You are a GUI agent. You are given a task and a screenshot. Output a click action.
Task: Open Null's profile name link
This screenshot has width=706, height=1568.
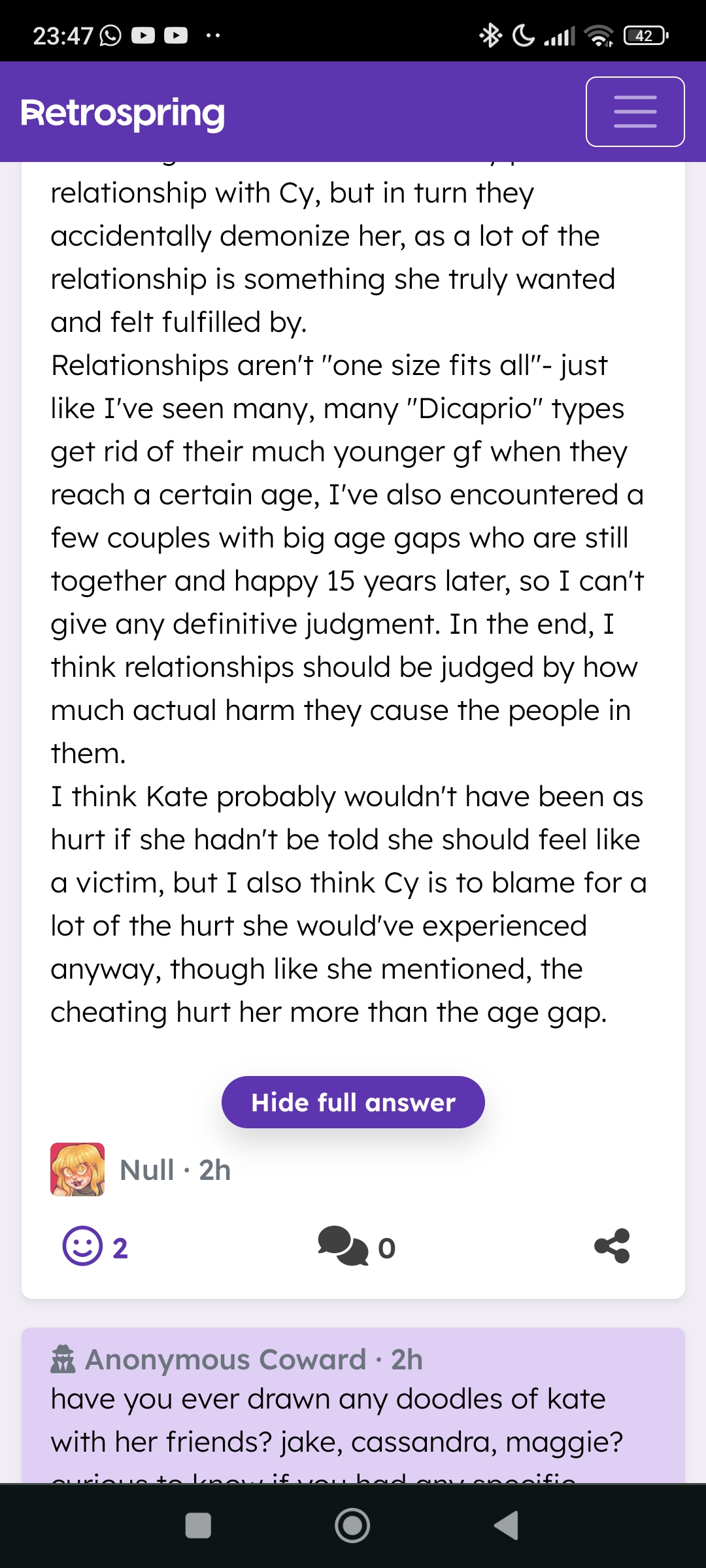pos(147,1170)
